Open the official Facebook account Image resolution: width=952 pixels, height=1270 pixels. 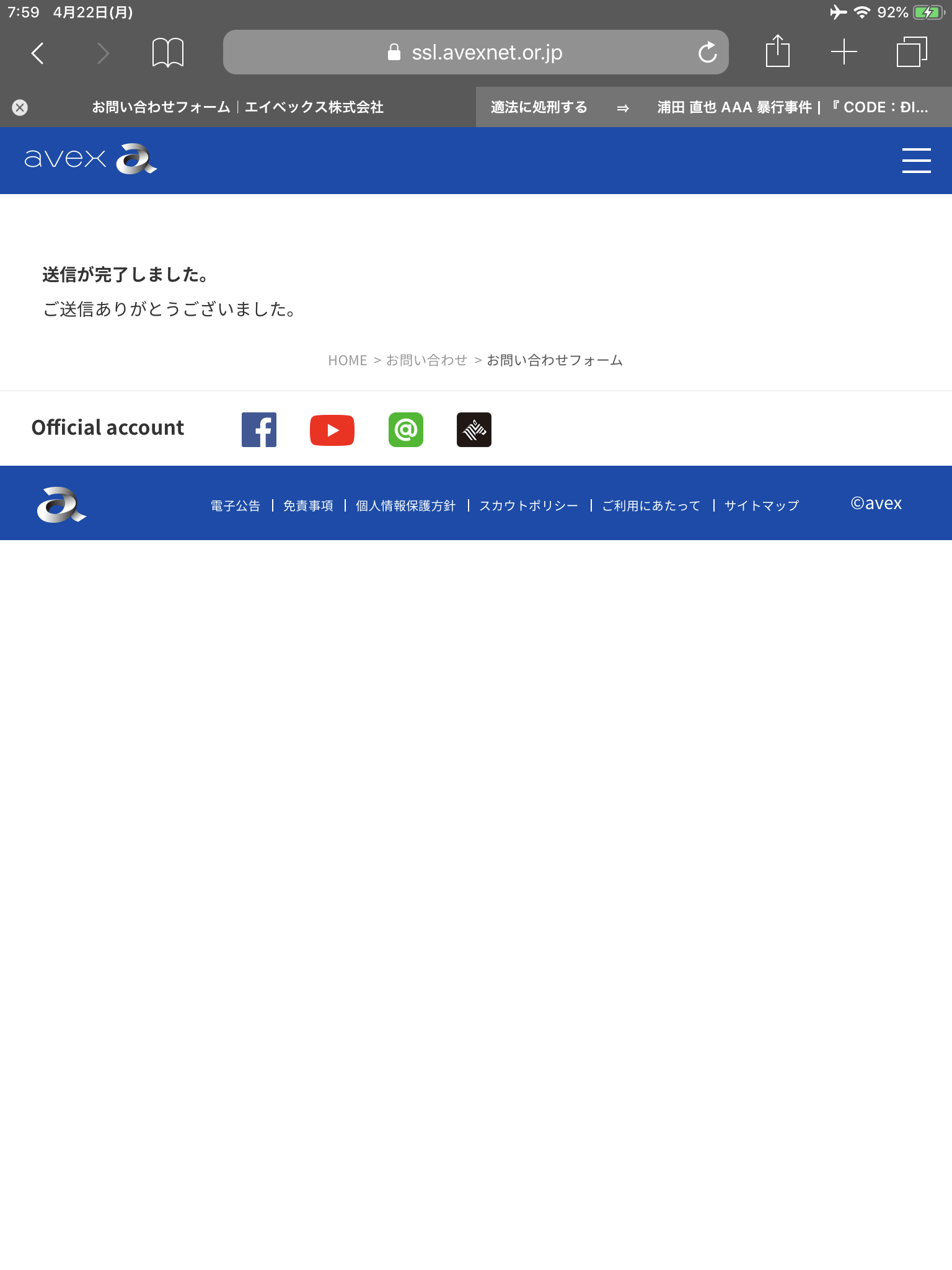(259, 430)
